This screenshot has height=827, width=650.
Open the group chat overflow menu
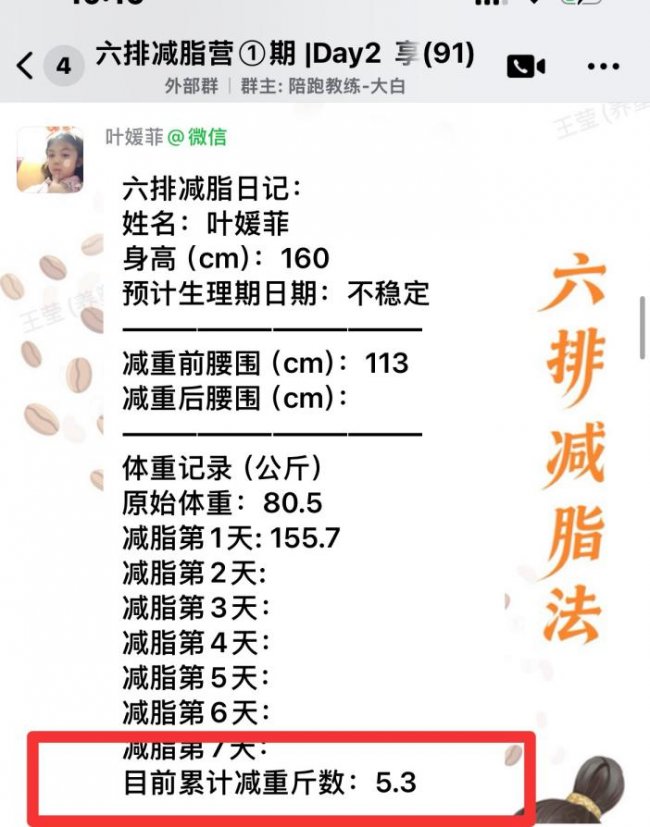(603, 67)
